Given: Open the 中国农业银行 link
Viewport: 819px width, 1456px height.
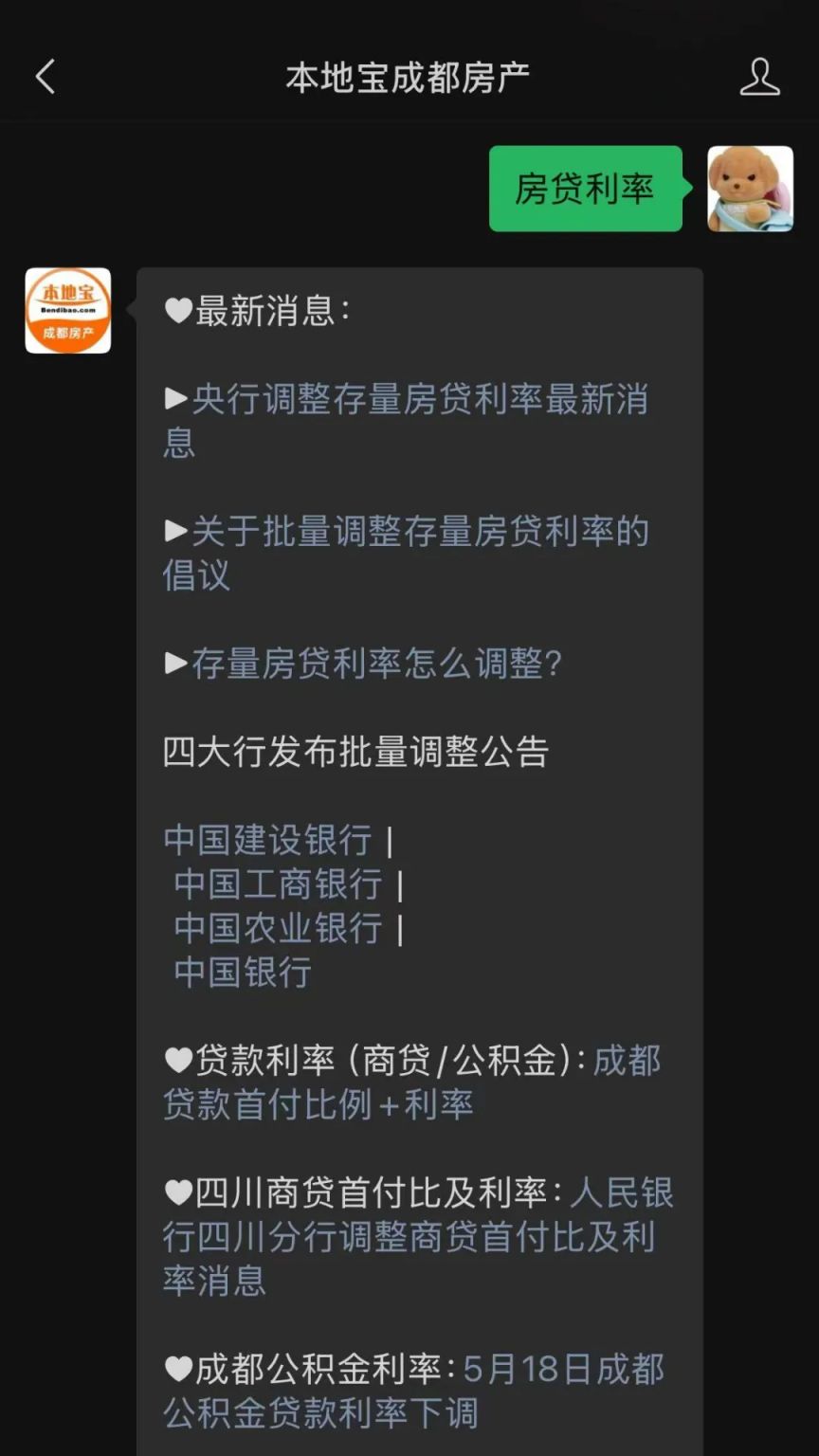Looking at the screenshot, I should point(278,928).
